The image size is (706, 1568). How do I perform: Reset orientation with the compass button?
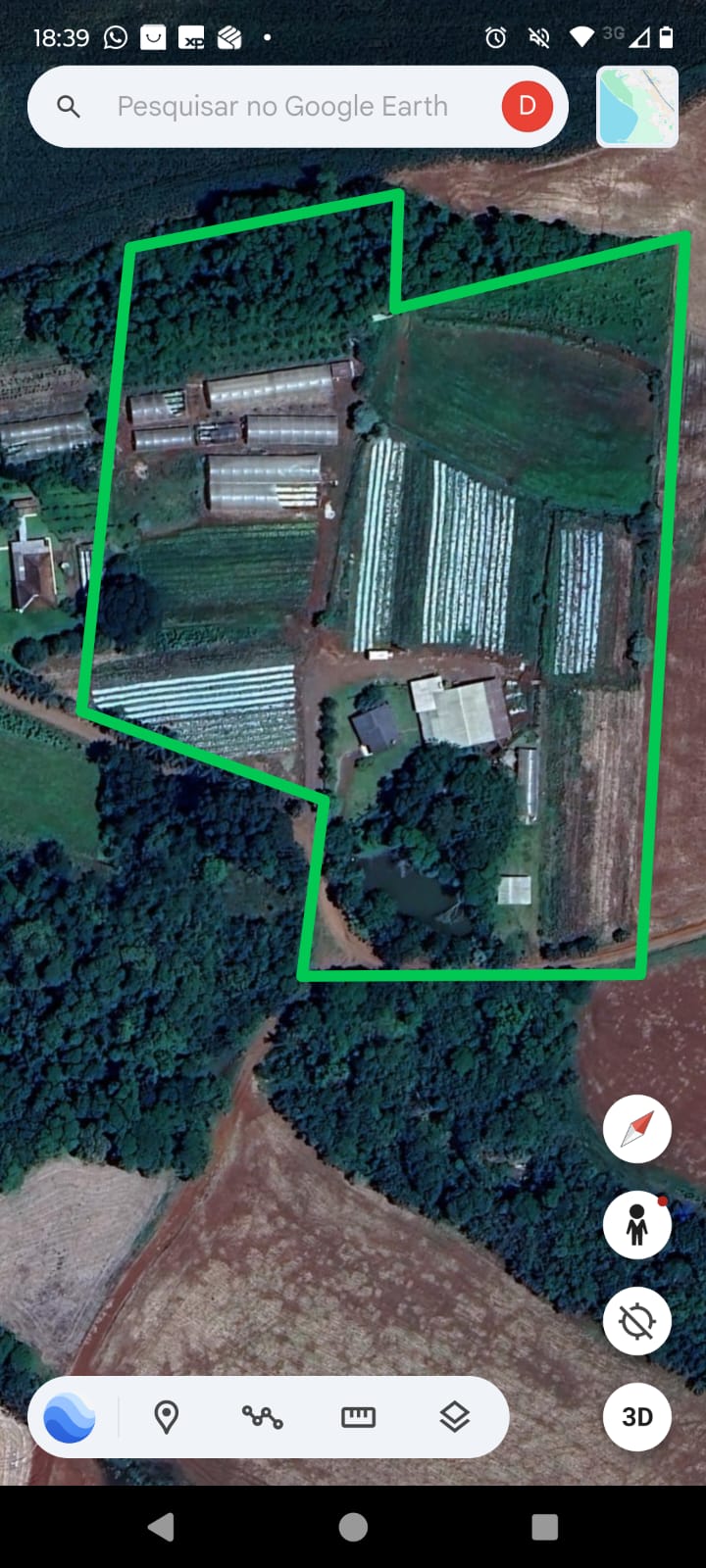pos(637,1129)
